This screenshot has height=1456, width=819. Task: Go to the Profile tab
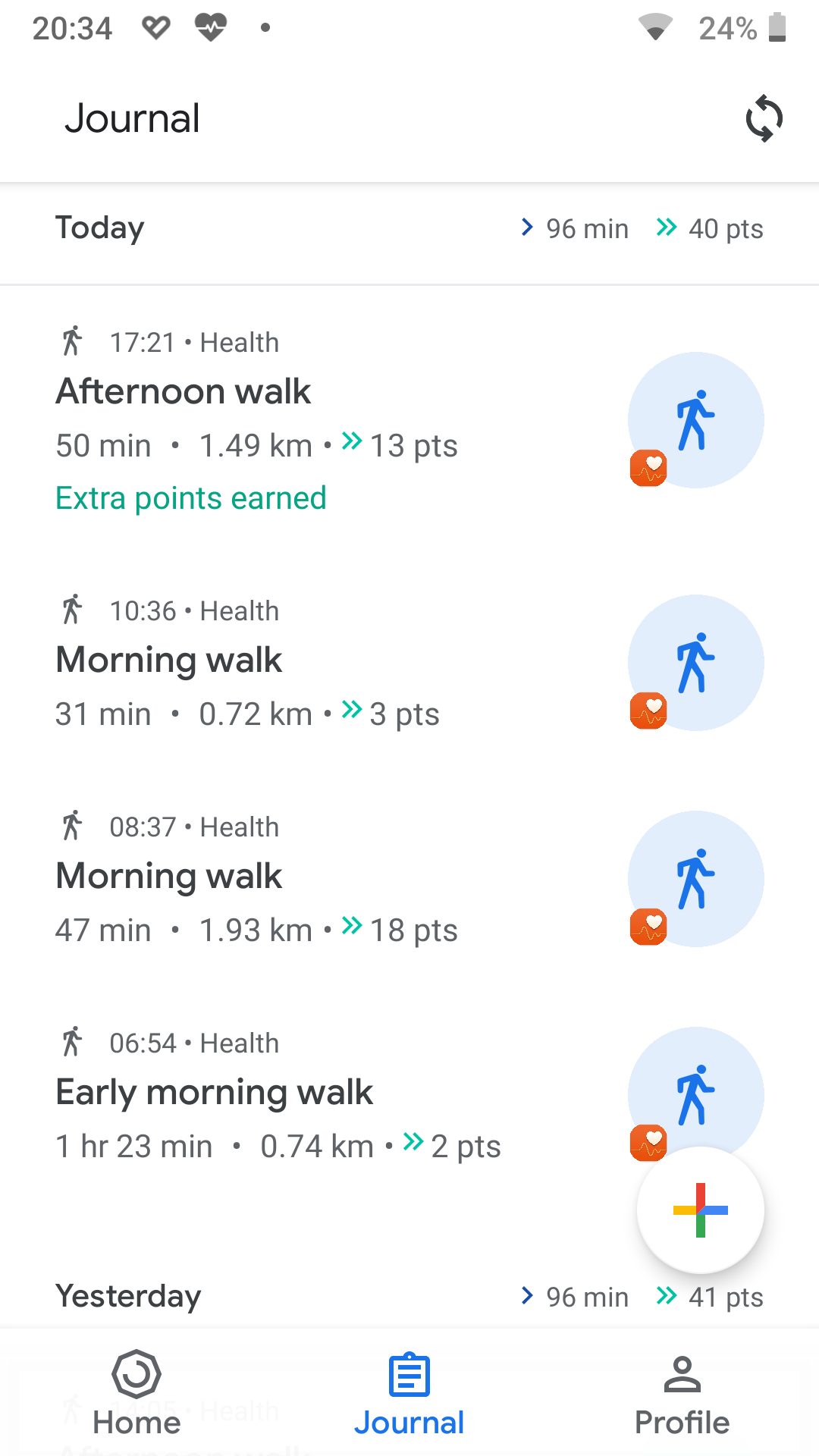point(682,1393)
